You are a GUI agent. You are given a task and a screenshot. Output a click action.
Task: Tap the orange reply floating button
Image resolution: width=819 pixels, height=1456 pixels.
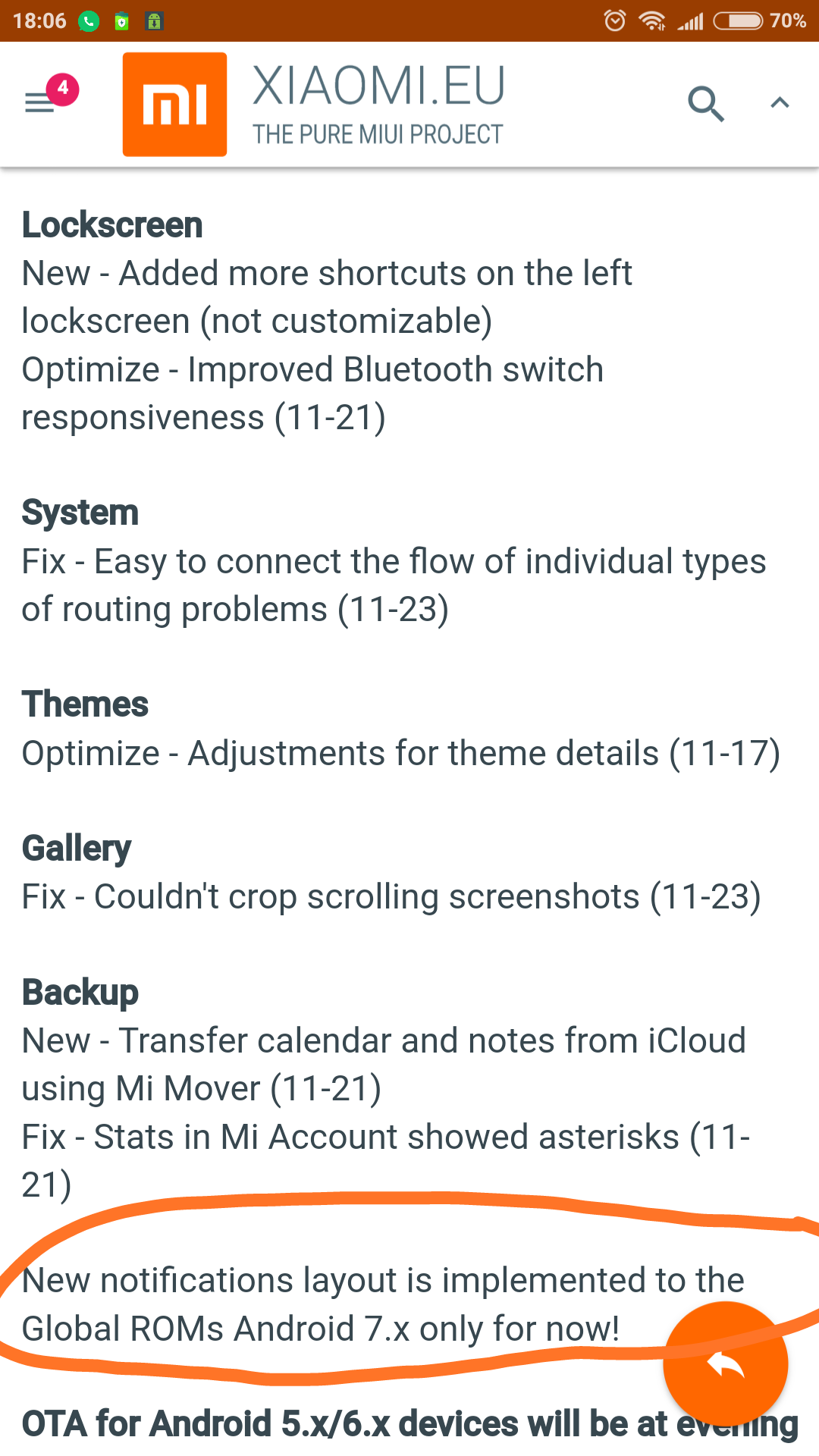click(x=726, y=1364)
